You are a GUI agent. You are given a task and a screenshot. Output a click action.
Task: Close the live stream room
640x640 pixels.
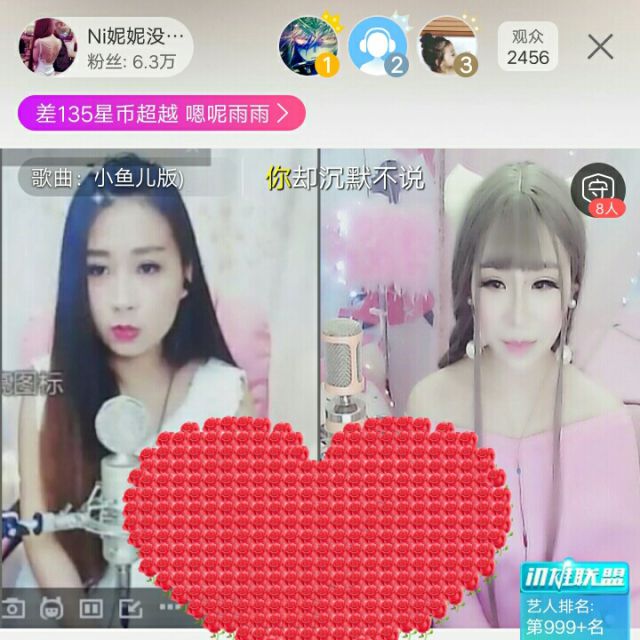(600, 47)
